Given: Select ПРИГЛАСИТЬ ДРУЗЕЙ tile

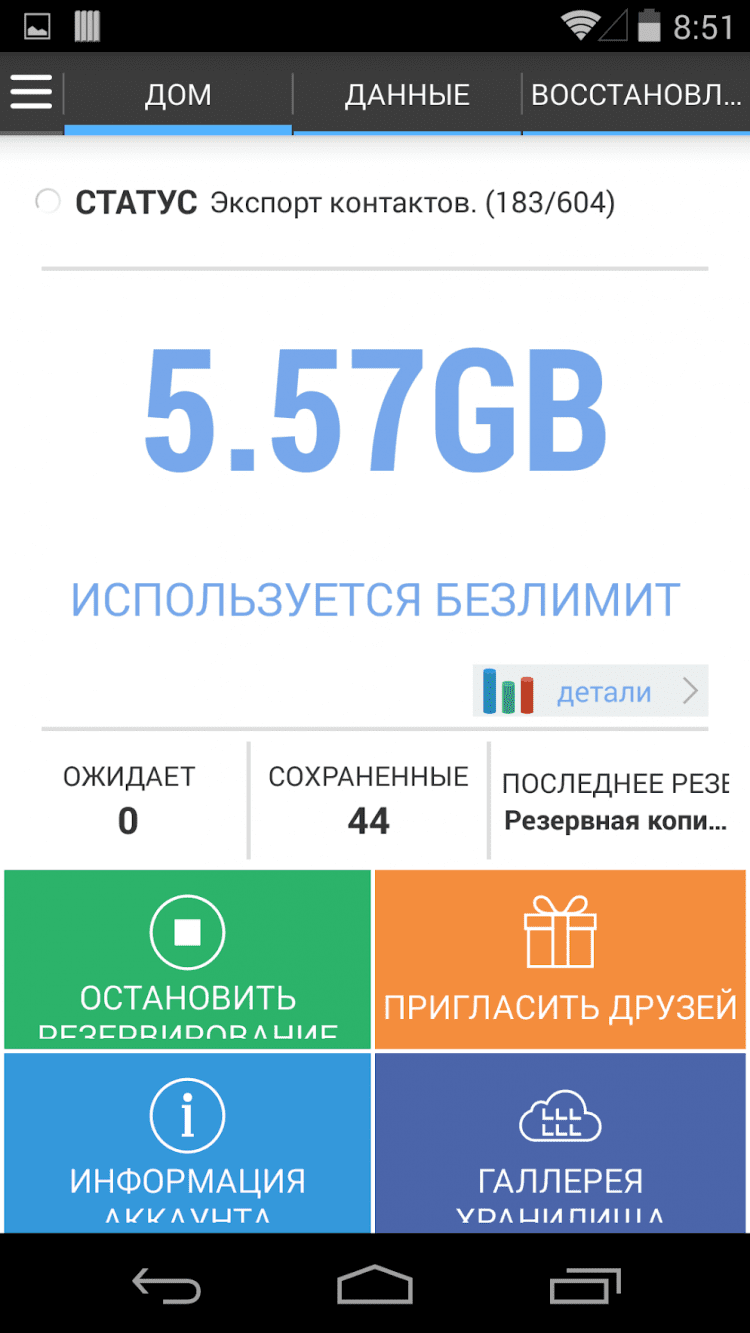Looking at the screenshot, I should coord(560,959).
